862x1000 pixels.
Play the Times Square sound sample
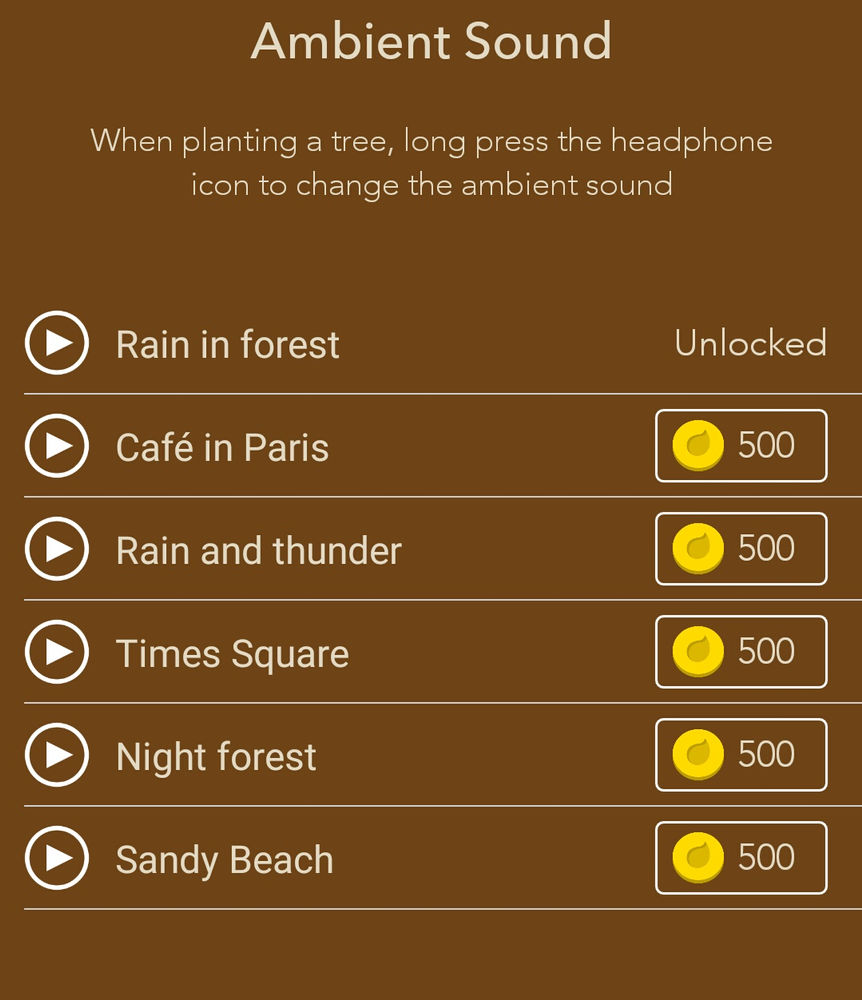coord(57,652)
